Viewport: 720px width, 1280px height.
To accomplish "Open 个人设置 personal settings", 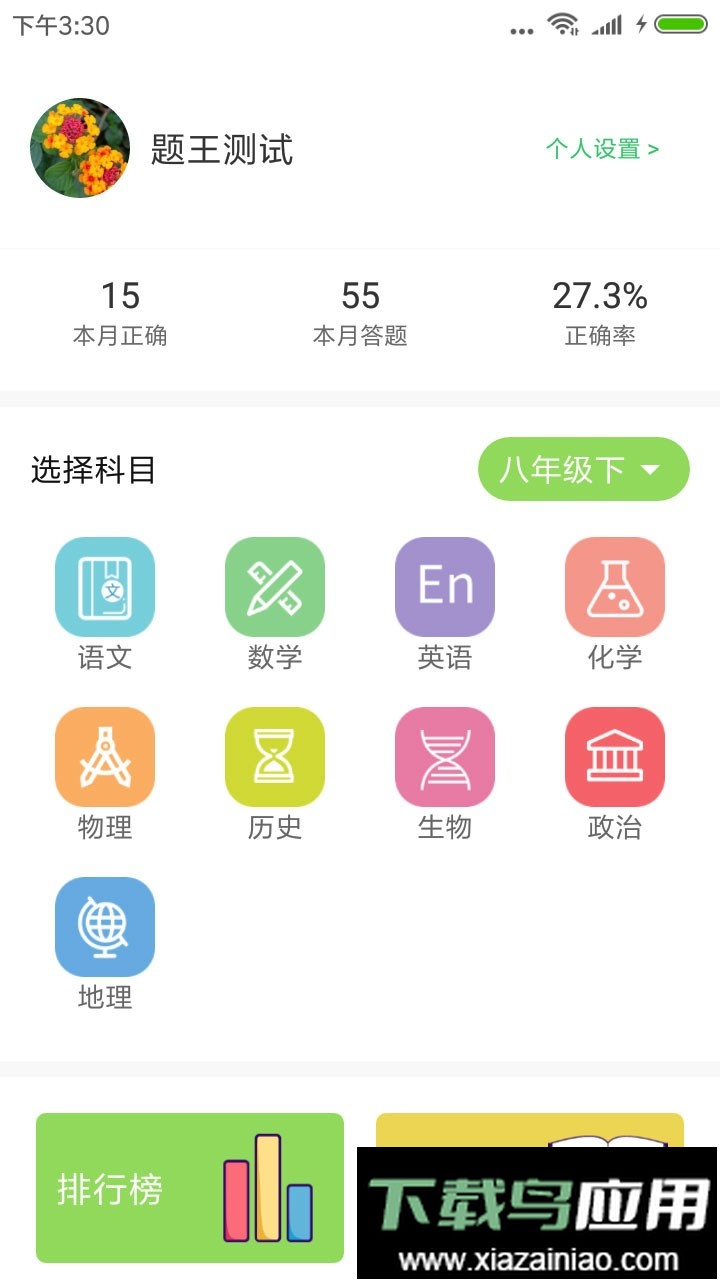I will 602,150.
